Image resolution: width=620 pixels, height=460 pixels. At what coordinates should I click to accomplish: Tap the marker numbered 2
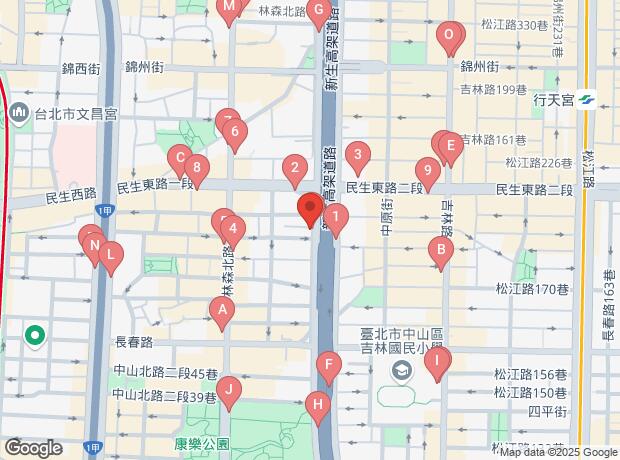click(294, 167)
